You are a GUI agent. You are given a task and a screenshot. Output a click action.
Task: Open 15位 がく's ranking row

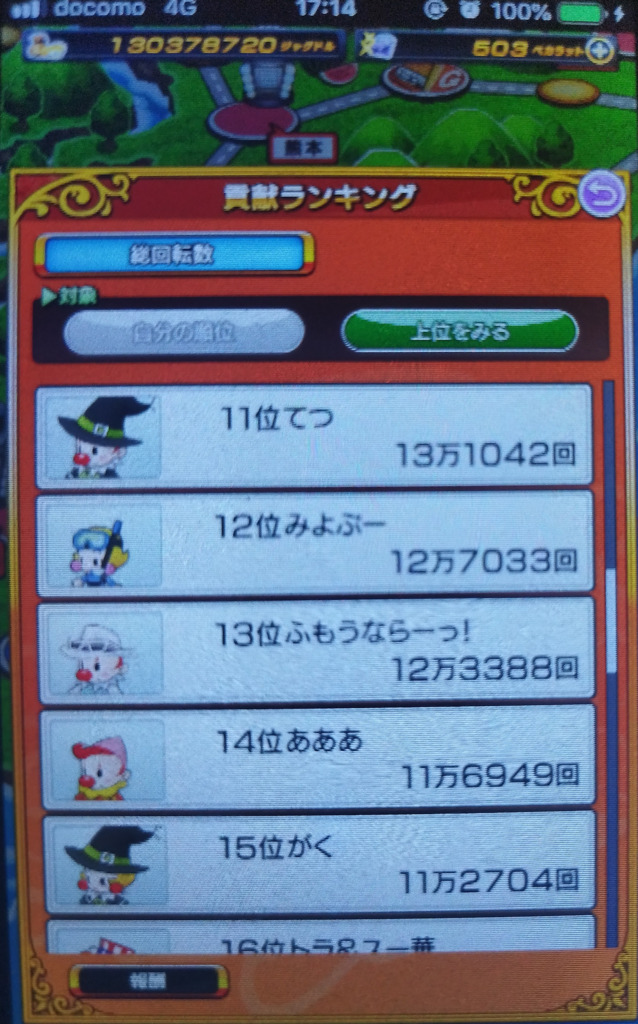315,862
